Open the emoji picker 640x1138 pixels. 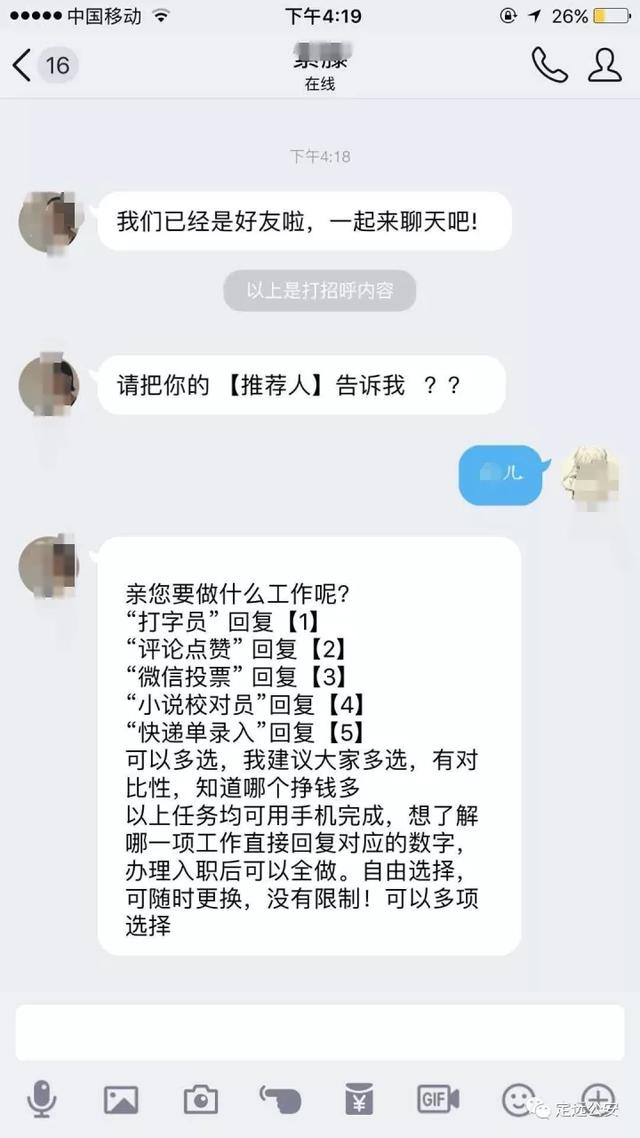pos(518,1100)
